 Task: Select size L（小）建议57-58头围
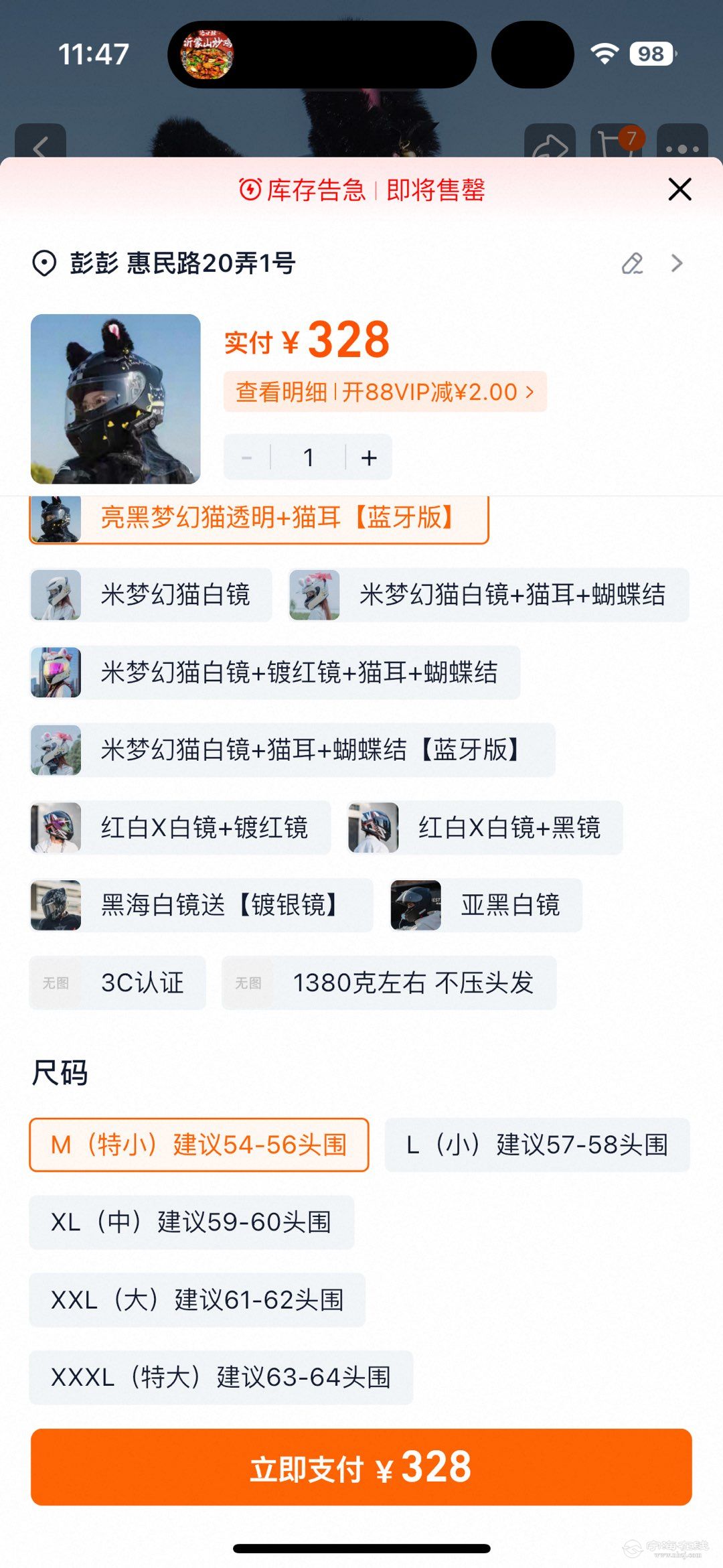coord(537,1145)
